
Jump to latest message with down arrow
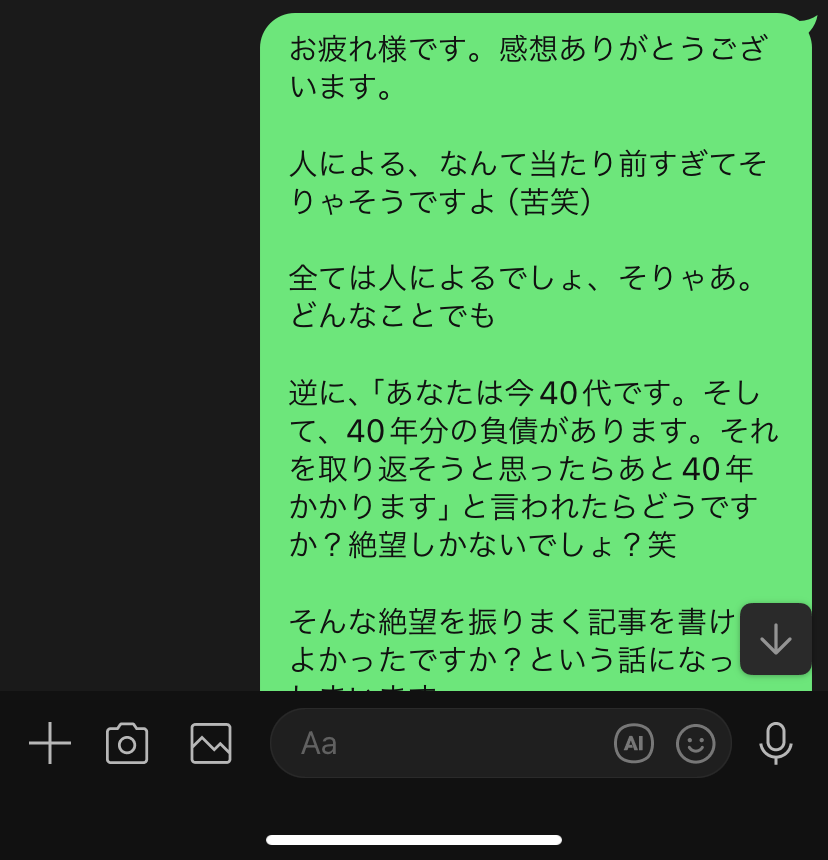click(x=776, y=639)
